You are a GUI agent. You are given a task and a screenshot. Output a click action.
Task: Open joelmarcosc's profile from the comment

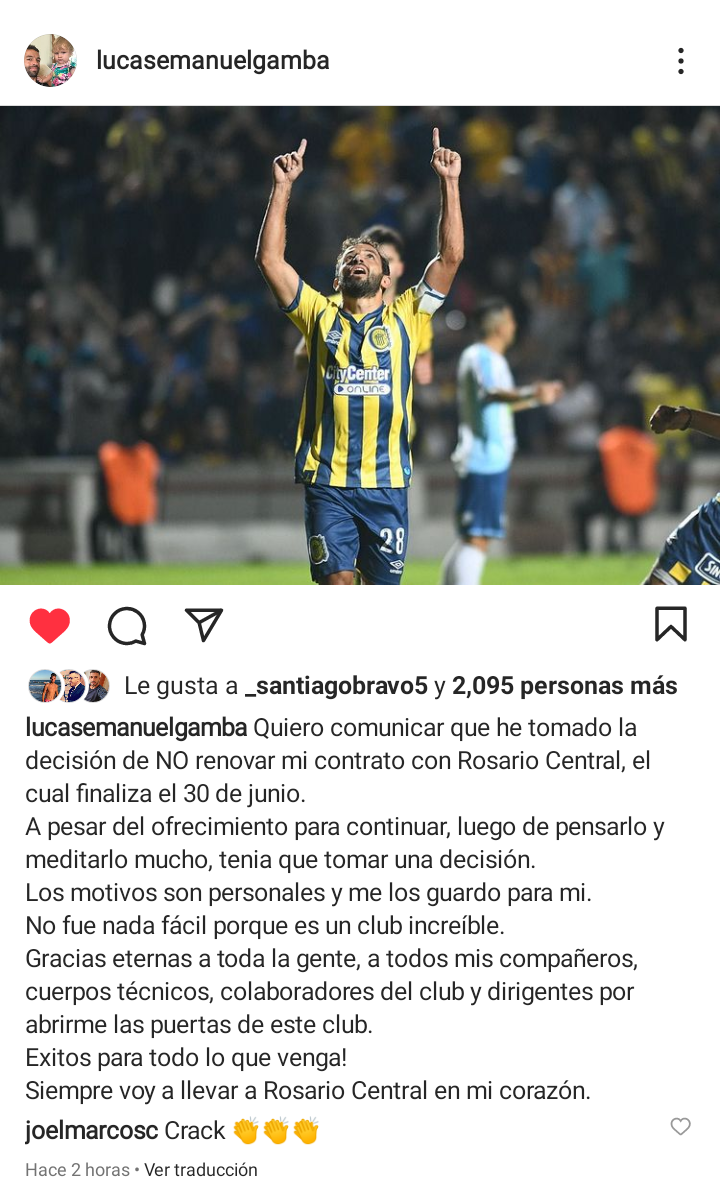point(92,1131)
